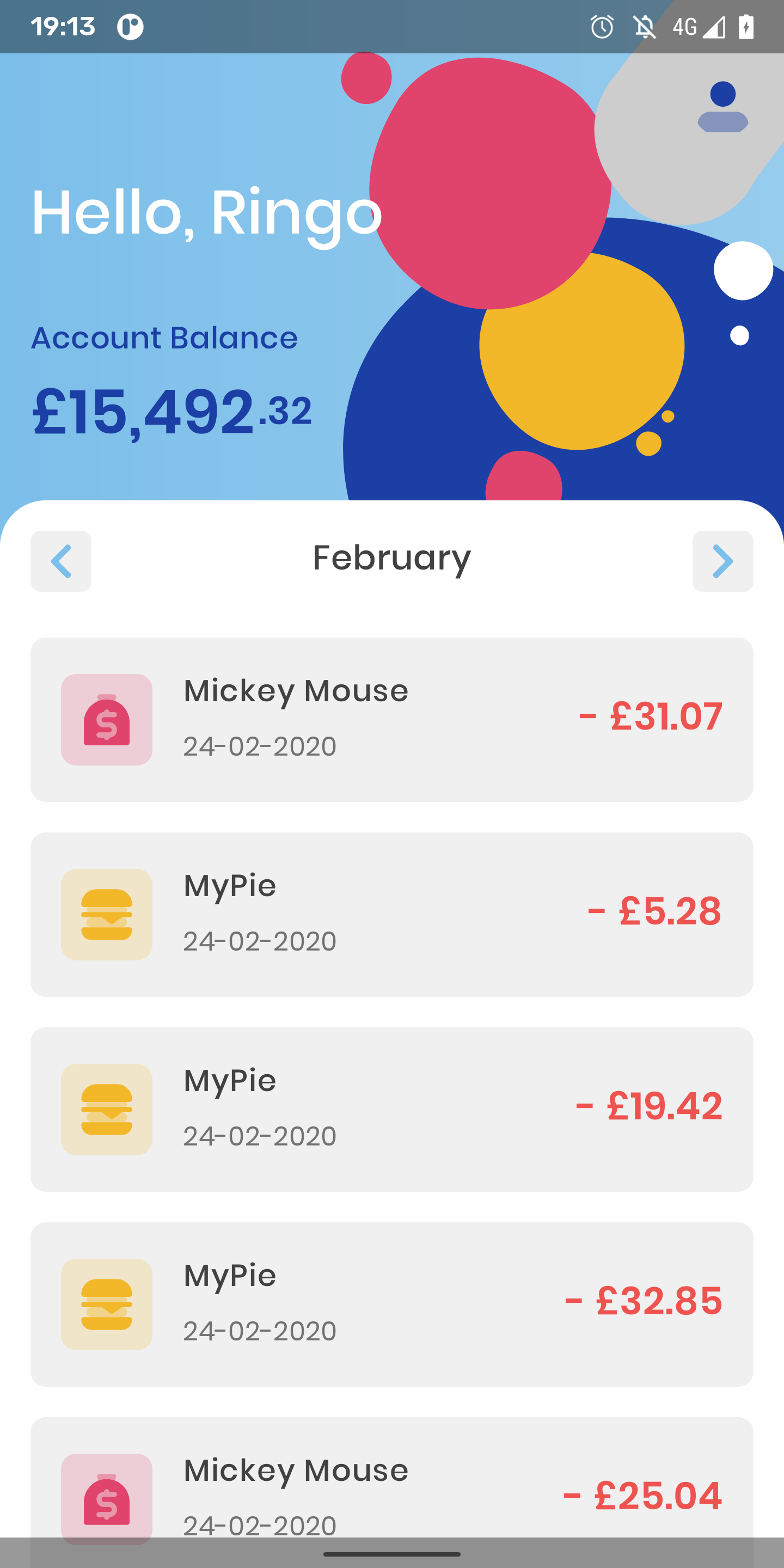This screenshot has width=784, height=1568.
Task: Click the 4G network indicator
Action: (687, 26)
